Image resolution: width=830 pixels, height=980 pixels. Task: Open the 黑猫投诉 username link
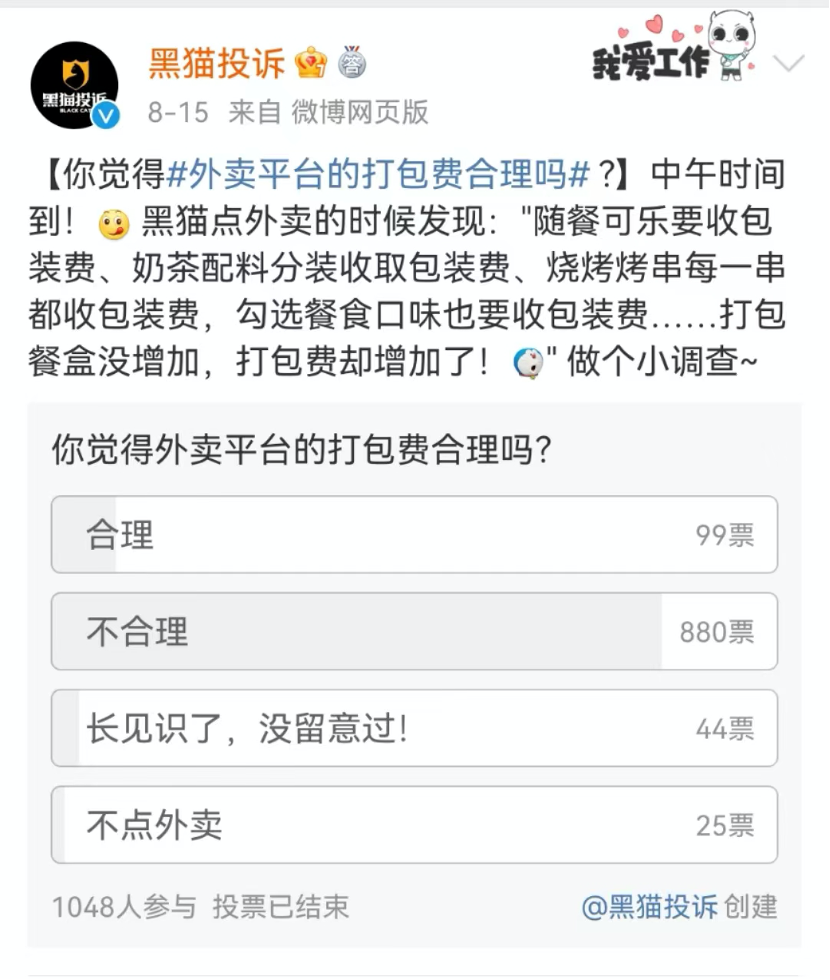coord(217,63)
